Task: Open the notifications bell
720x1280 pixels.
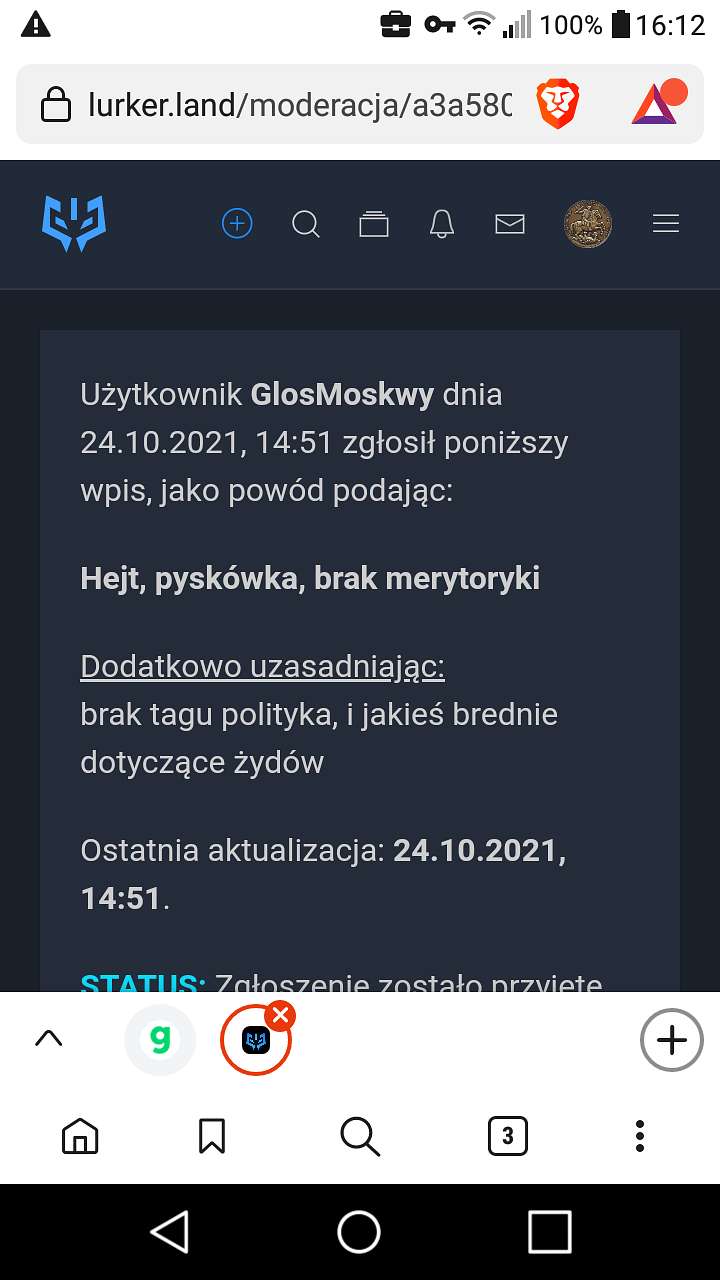Action: click(x=442, y=224)
